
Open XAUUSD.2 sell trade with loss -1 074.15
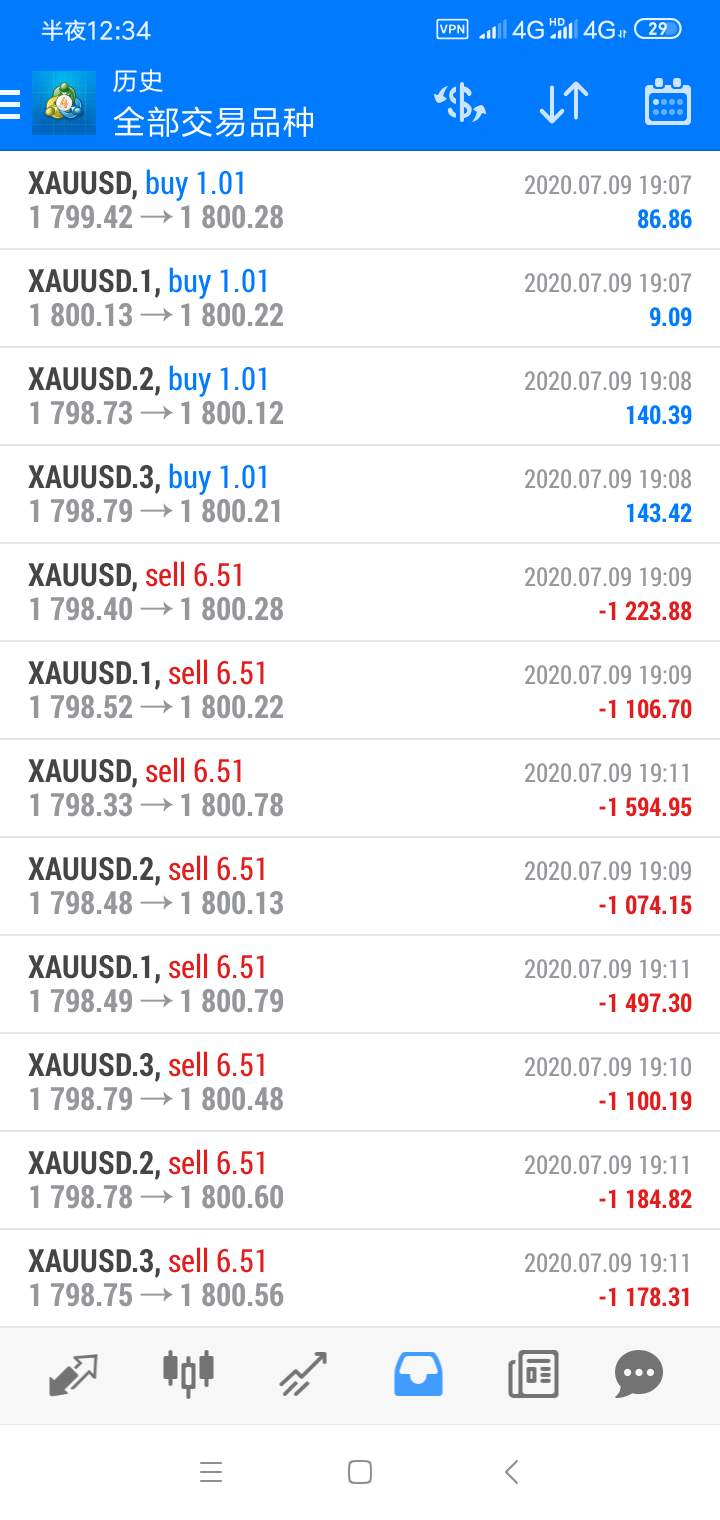point(360,887)
